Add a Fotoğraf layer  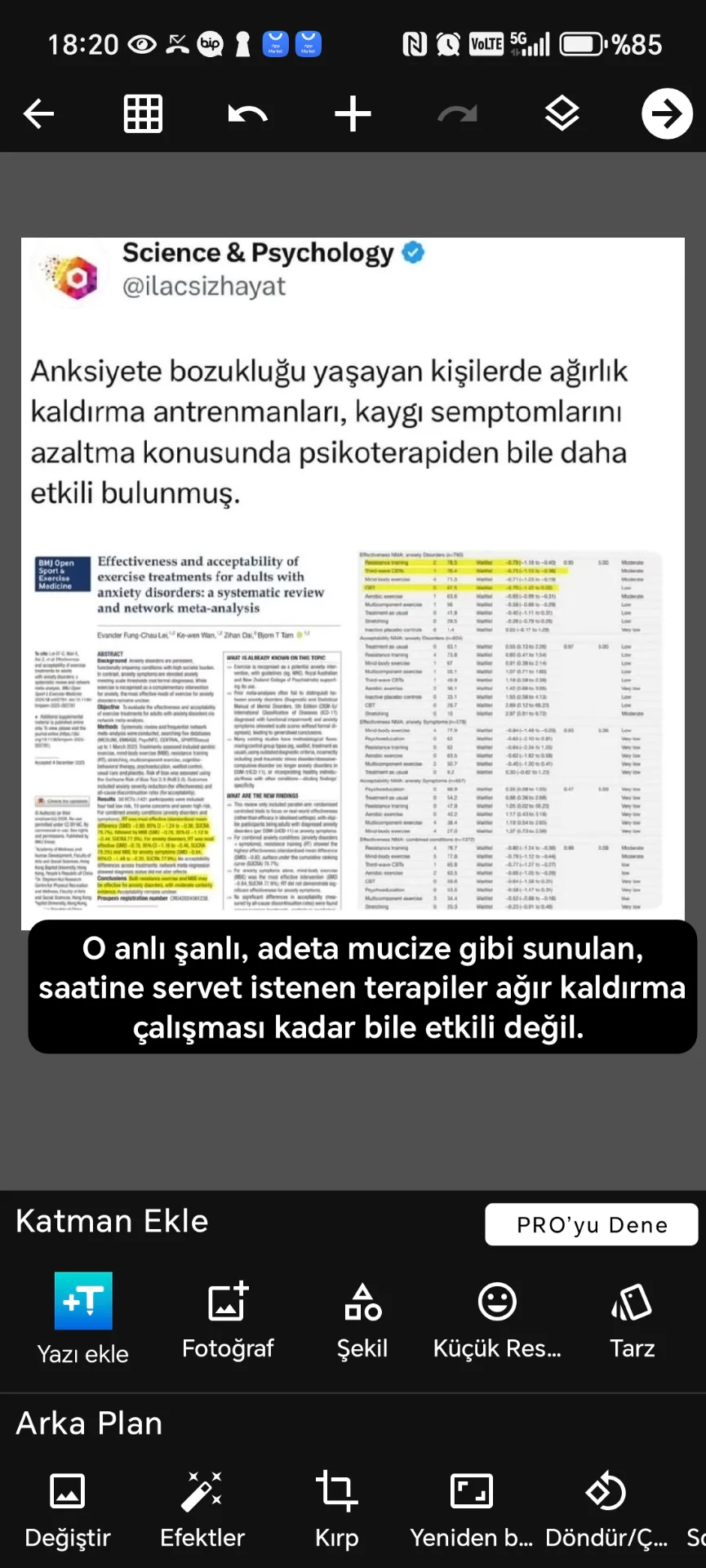(x=228, y=1319)
